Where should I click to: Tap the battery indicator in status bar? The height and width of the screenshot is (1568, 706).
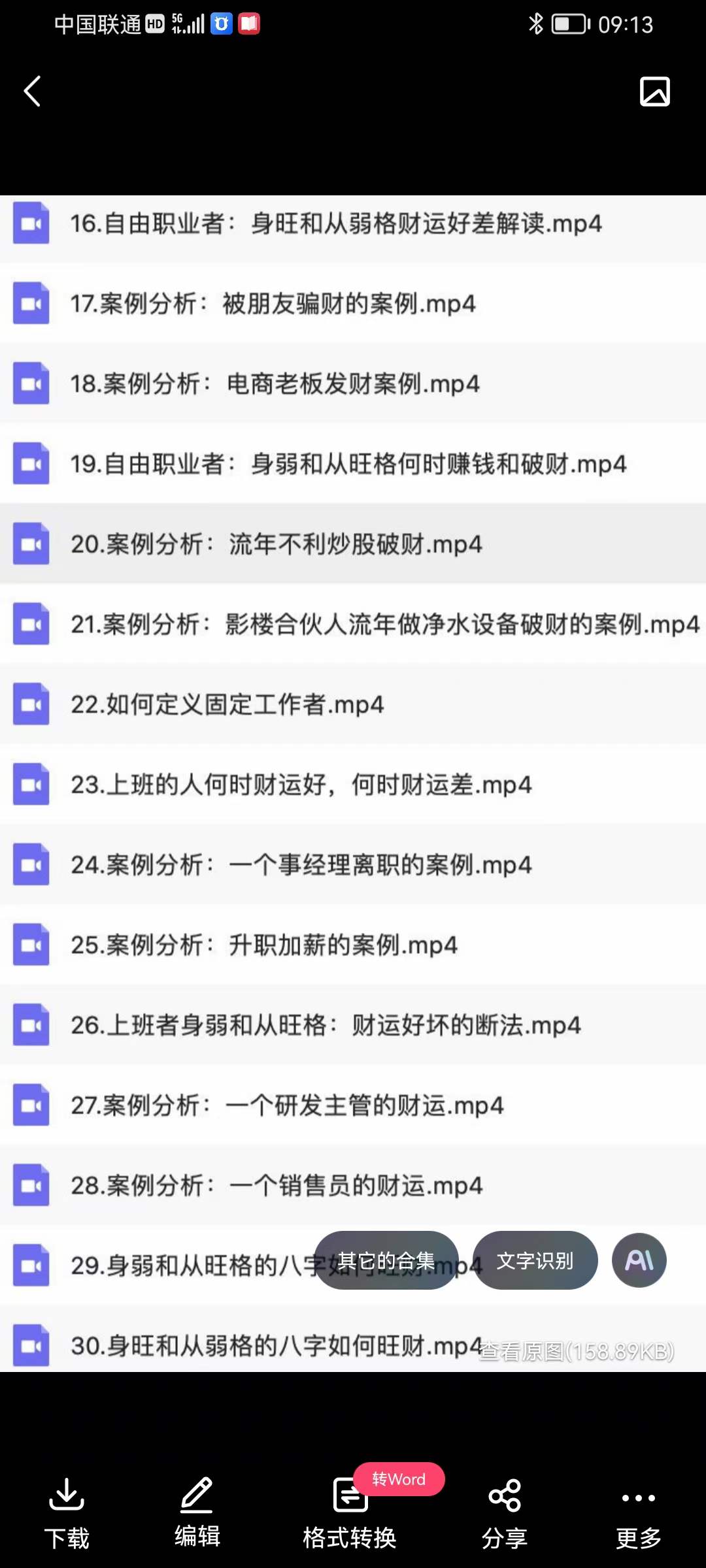566,24
